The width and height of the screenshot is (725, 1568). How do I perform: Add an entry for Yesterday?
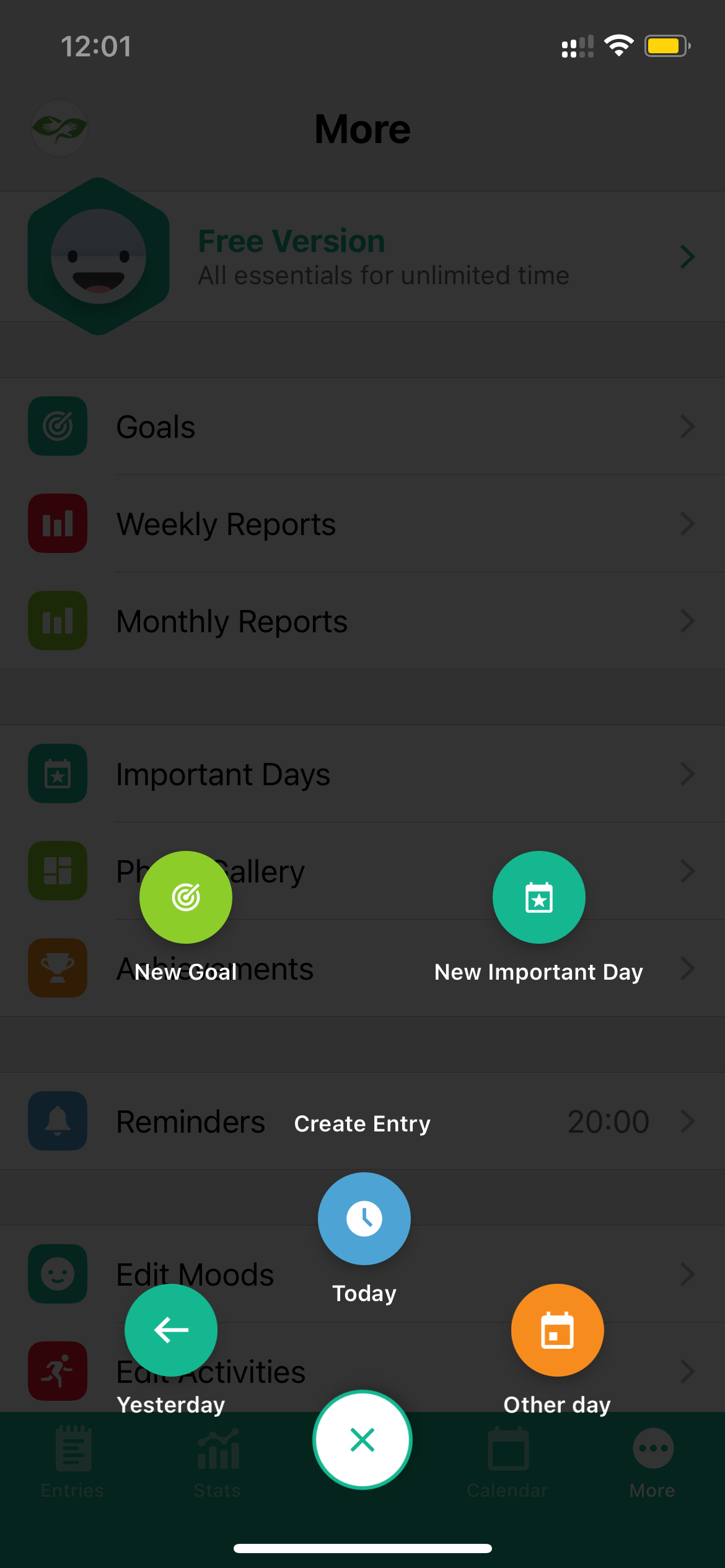(171, 1330)
